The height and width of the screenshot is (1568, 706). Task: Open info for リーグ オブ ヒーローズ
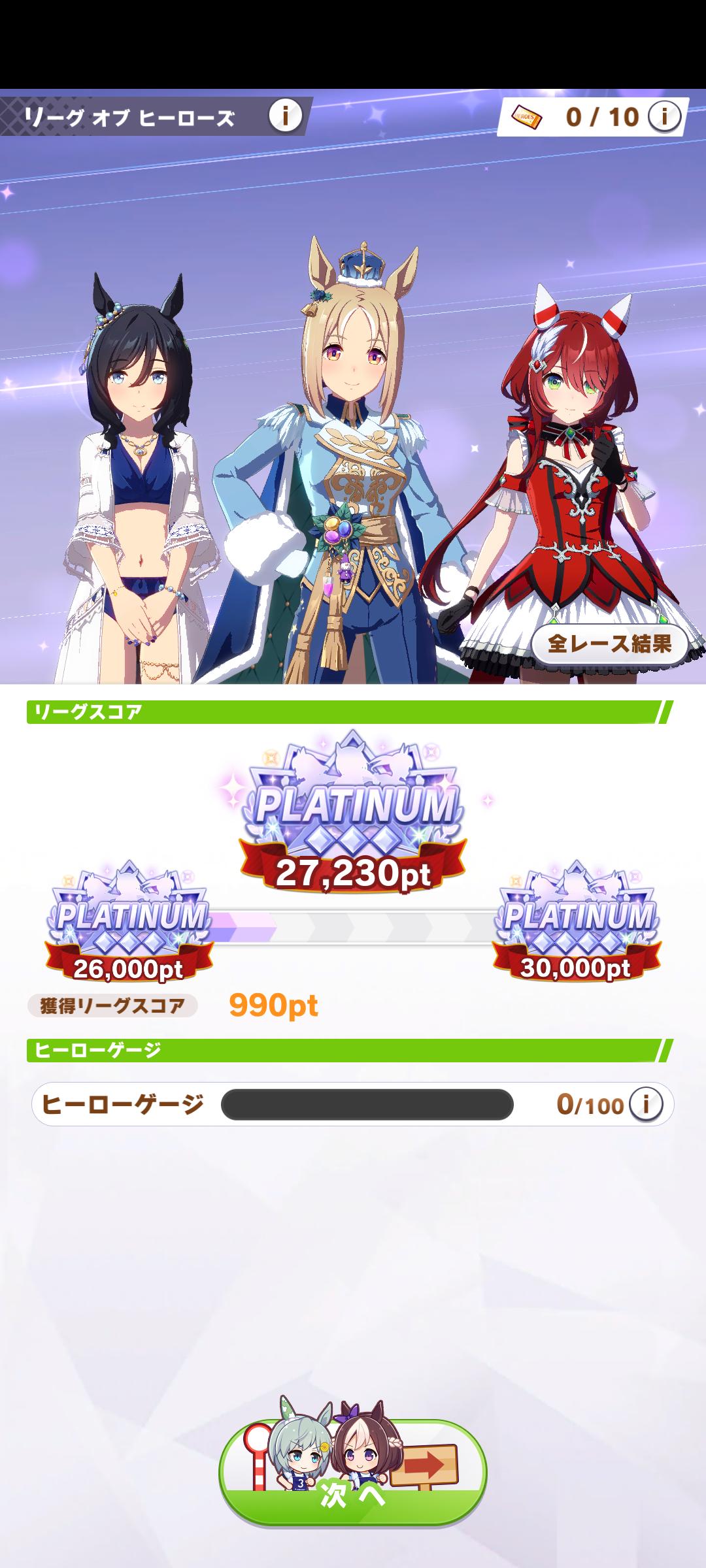[x=285, y=116]
